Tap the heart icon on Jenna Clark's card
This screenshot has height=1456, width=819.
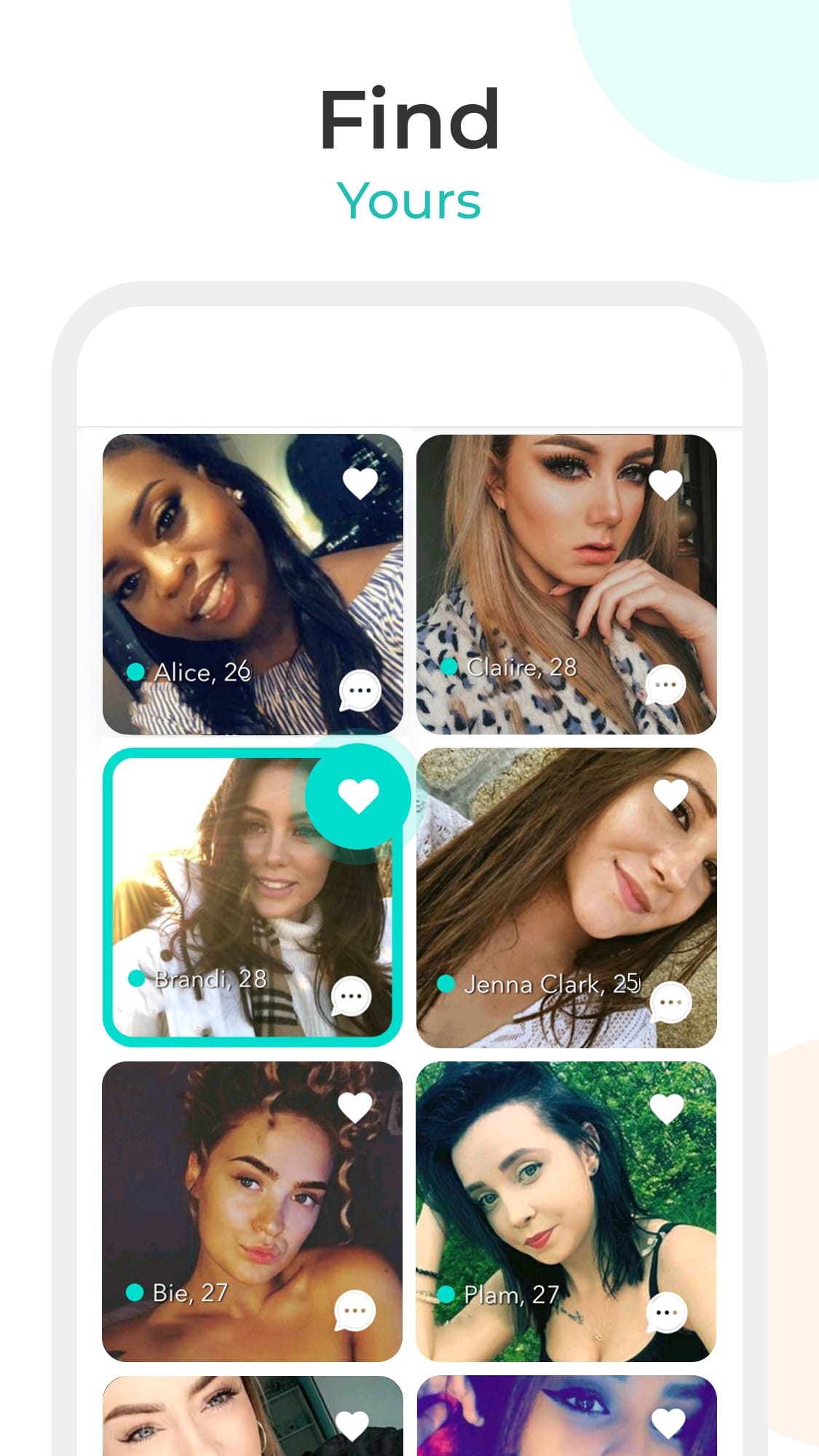[673, 794]
